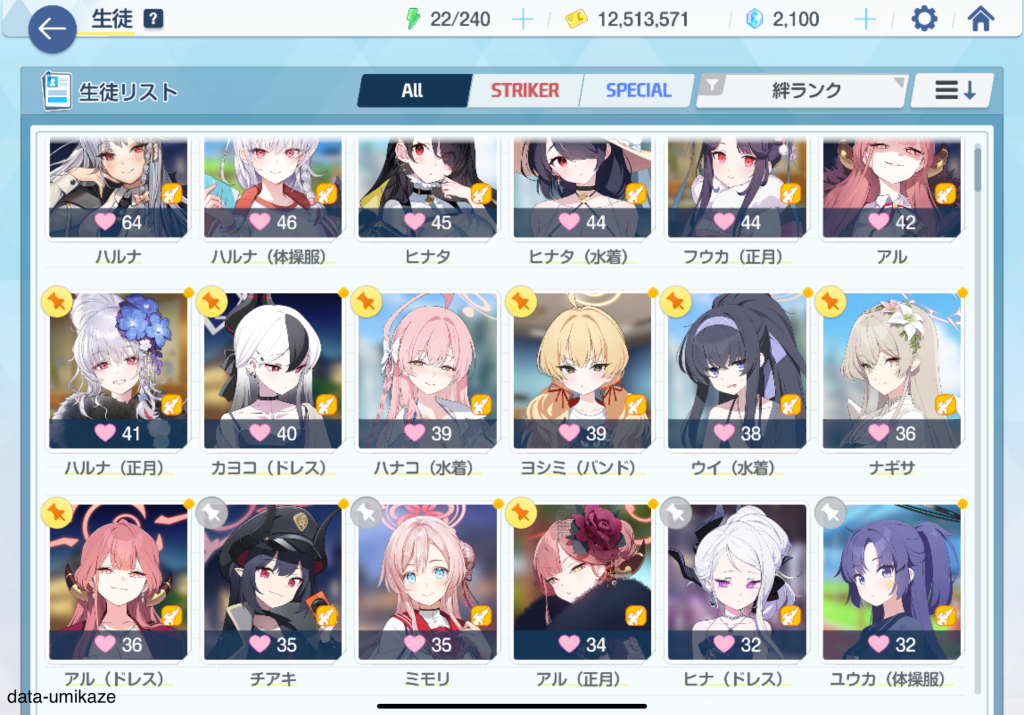
Task: Open student card カヨコ（ドレス）
Action: pos(272,370)
